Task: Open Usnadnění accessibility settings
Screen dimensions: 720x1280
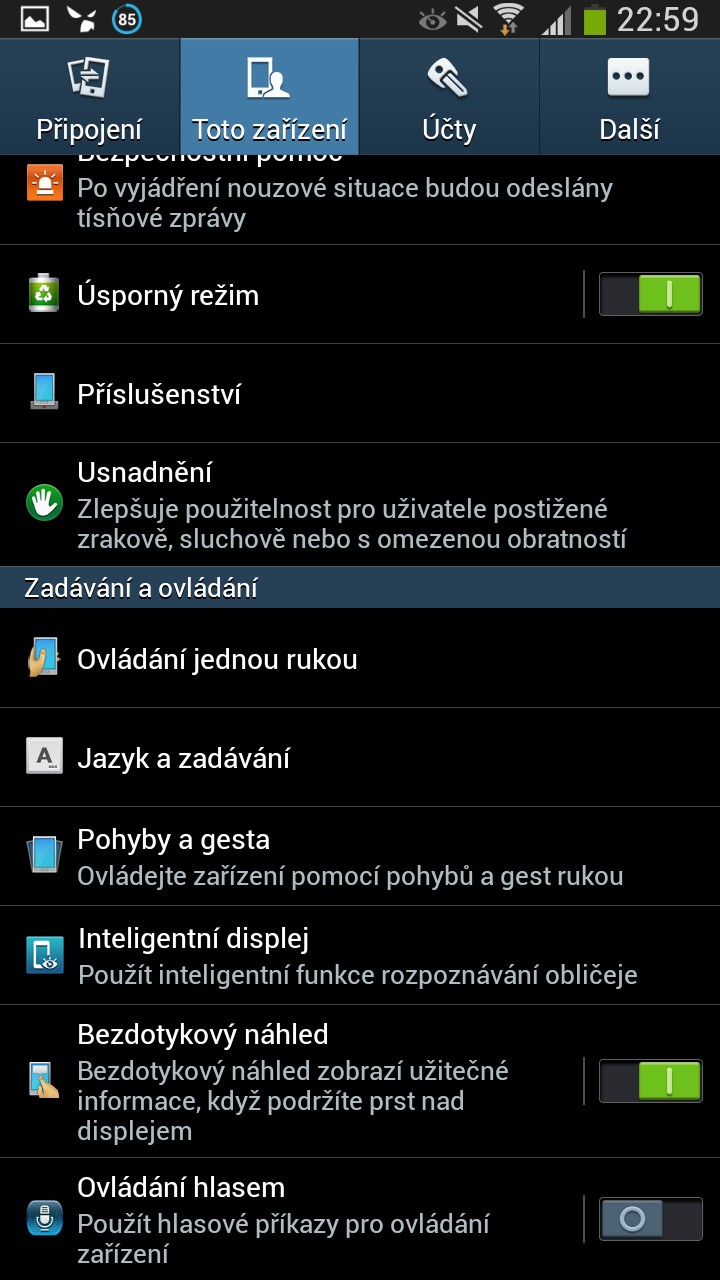Action: pos(360,505)
